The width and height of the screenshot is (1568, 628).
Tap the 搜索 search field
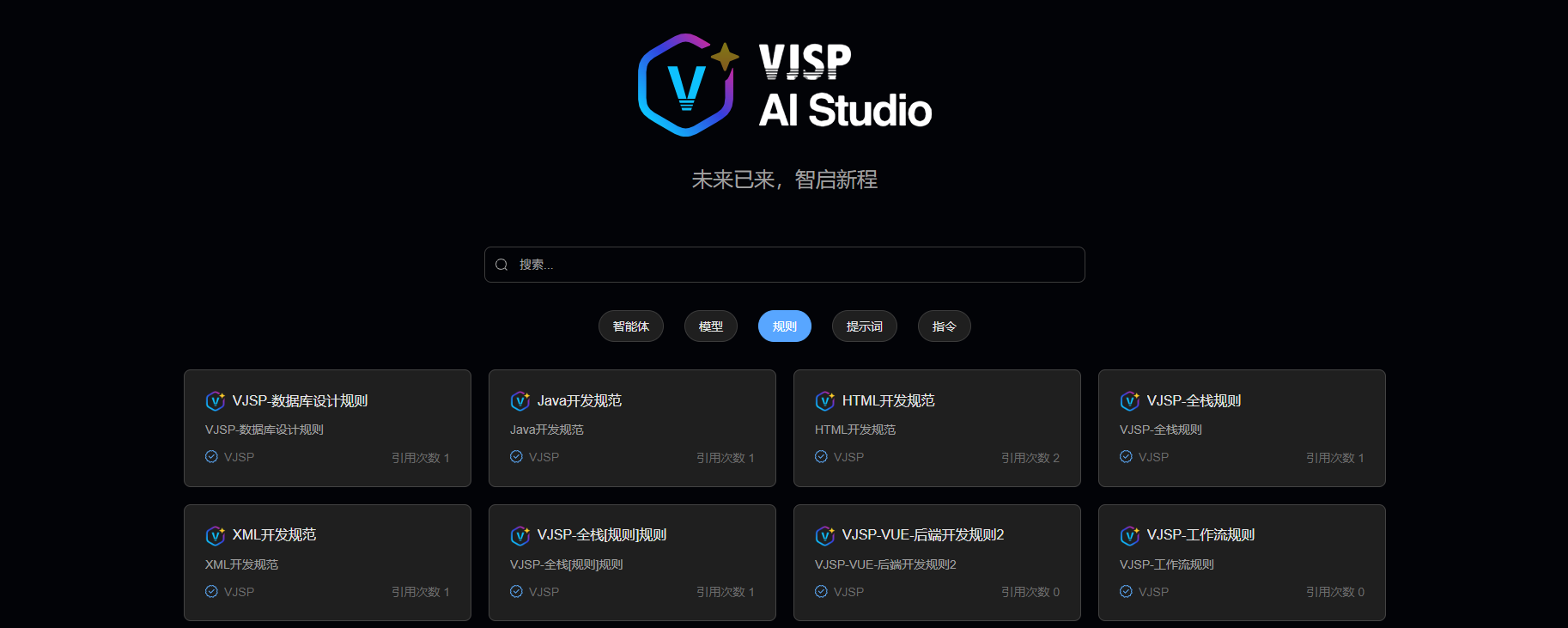(x=784, y=265)
